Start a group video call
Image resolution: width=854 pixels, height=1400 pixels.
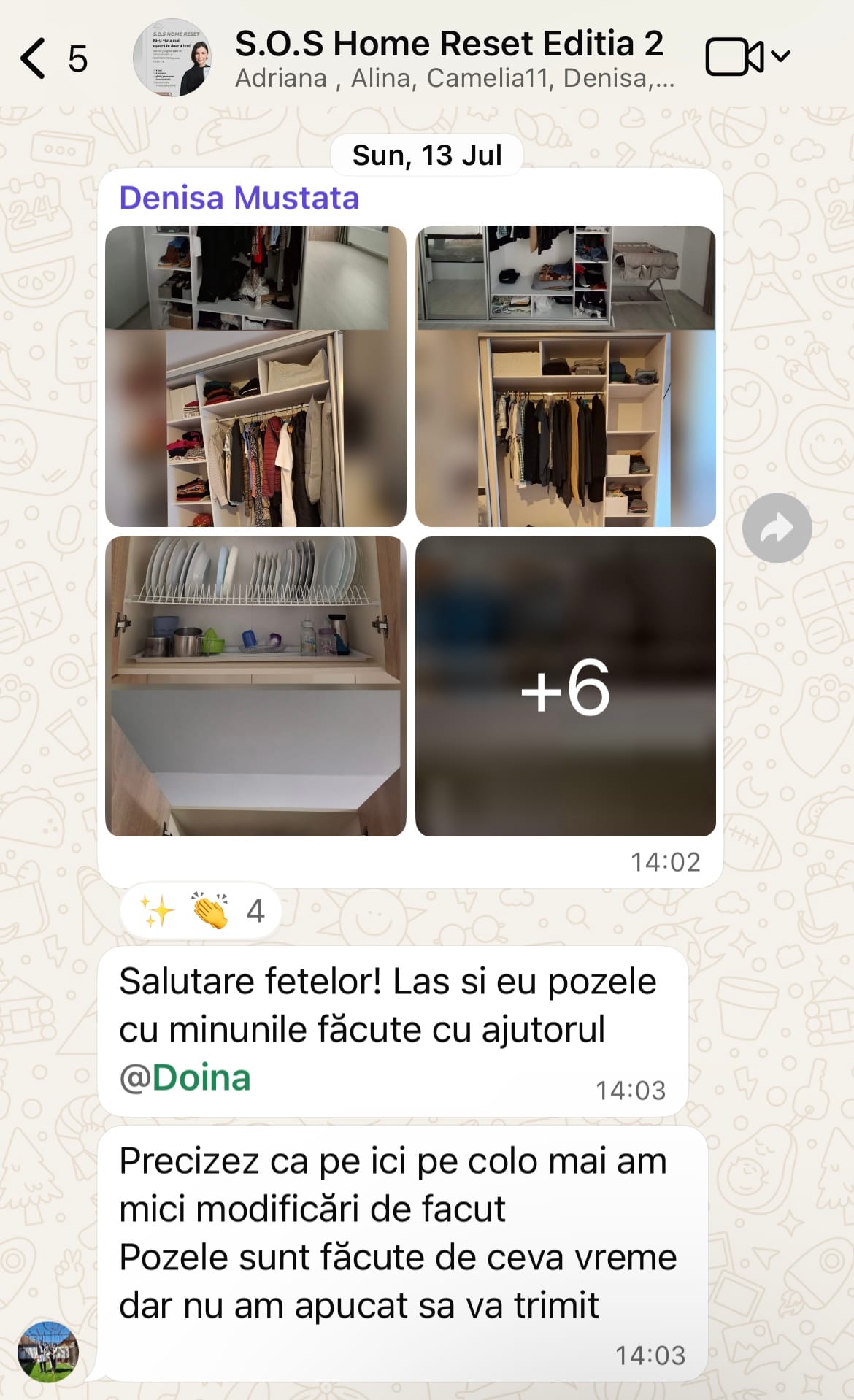pos(734,57)
